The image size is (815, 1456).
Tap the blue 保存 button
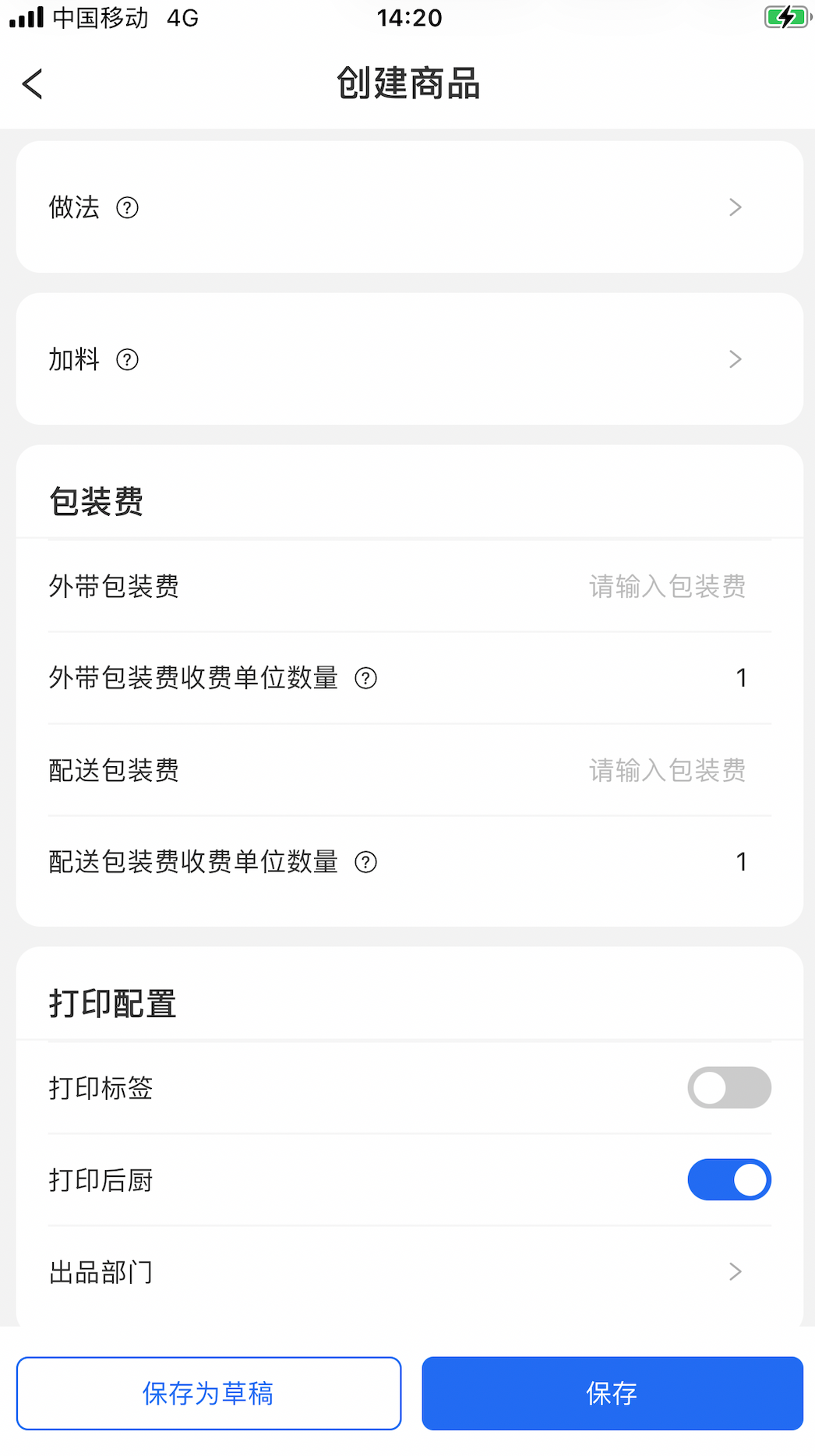(x=612, y=1393)
